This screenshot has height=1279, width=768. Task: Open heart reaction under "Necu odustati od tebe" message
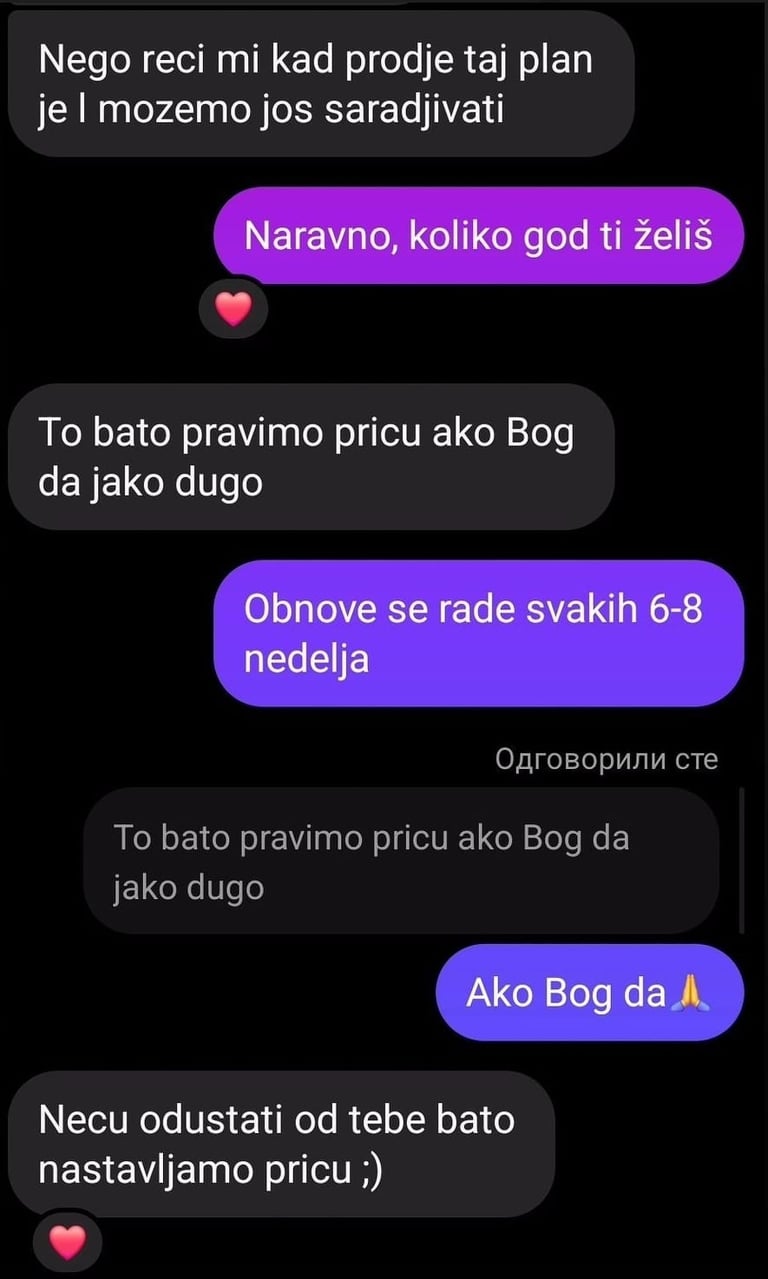(x=68, y=1243)
